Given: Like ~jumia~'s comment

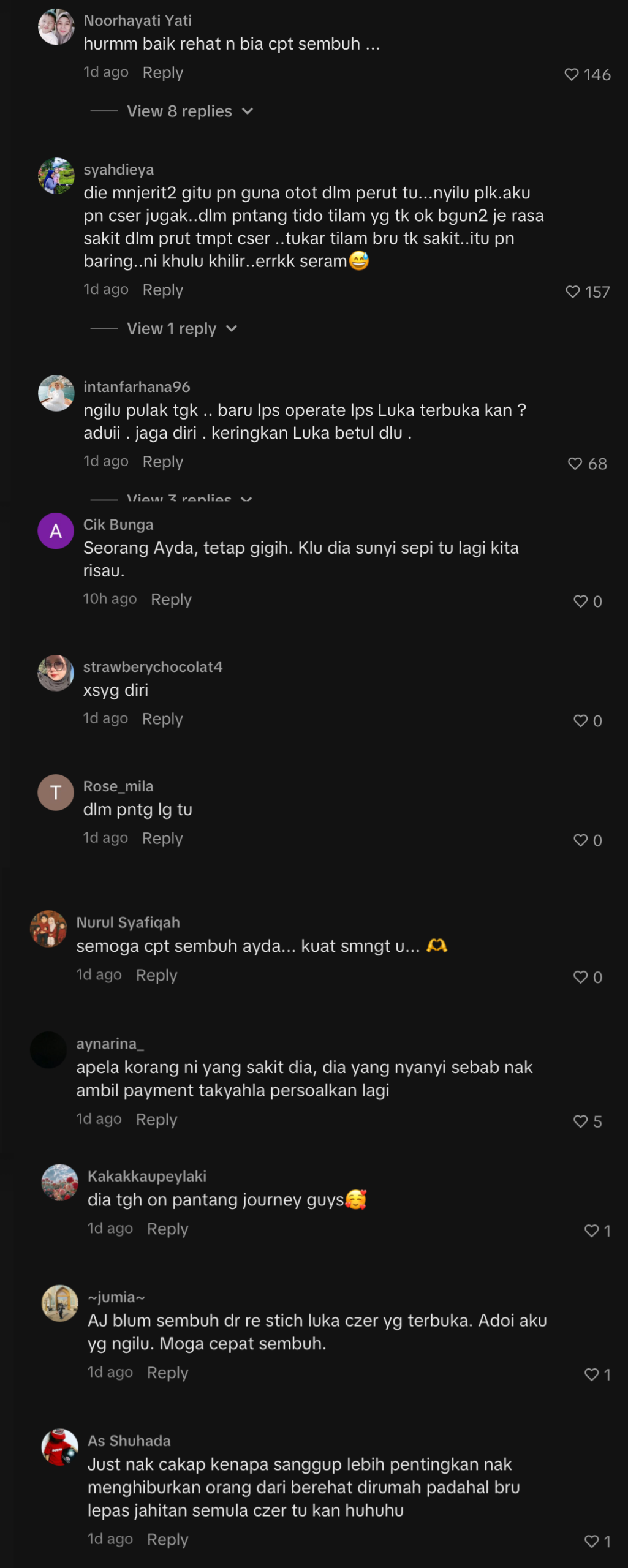Looking at the screenshot, I should [x=591, y=1375].
